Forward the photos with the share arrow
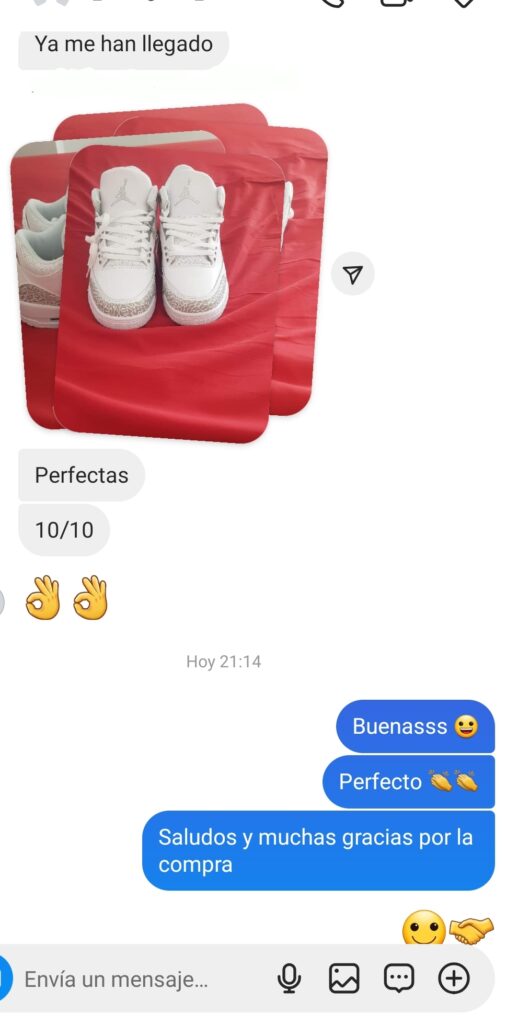The height and width of the screenshot is (1024, 506). click(x=353, y=275)
